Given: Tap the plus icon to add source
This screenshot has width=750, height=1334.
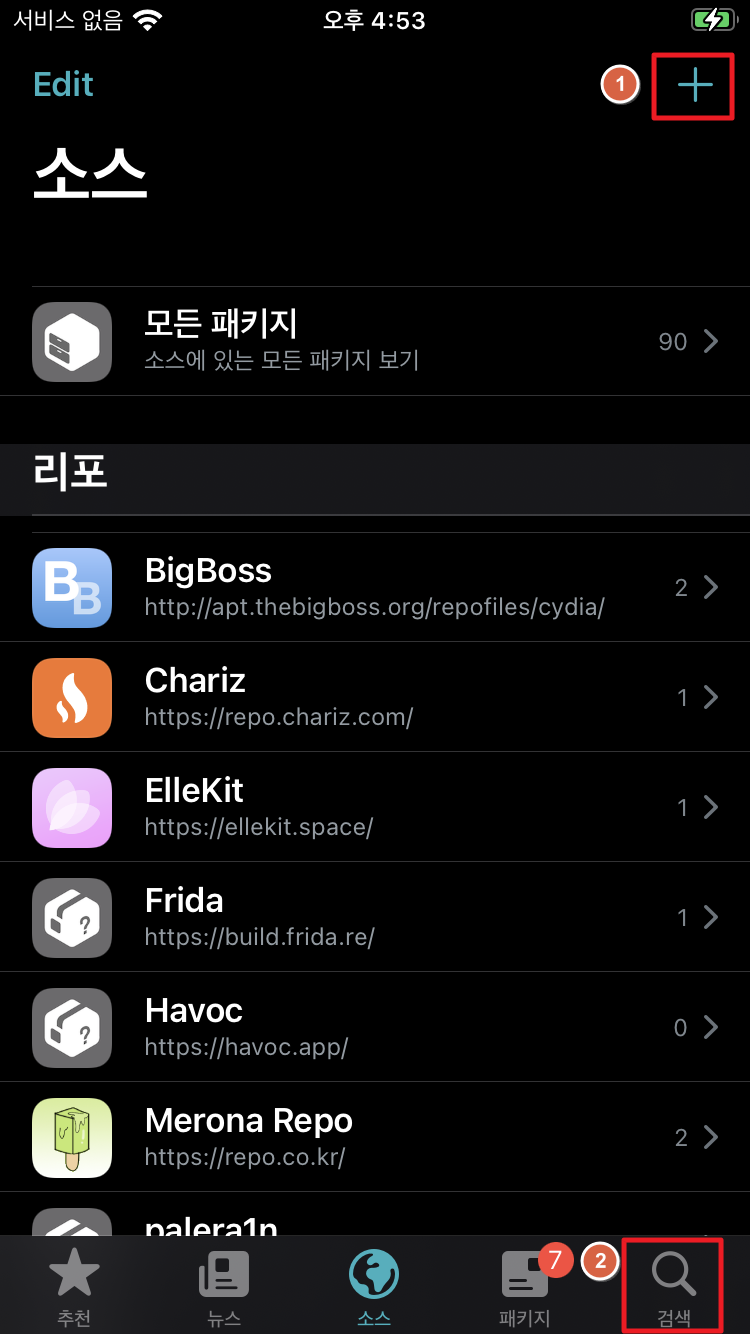Looking at the screenshot, I should 694,86.
